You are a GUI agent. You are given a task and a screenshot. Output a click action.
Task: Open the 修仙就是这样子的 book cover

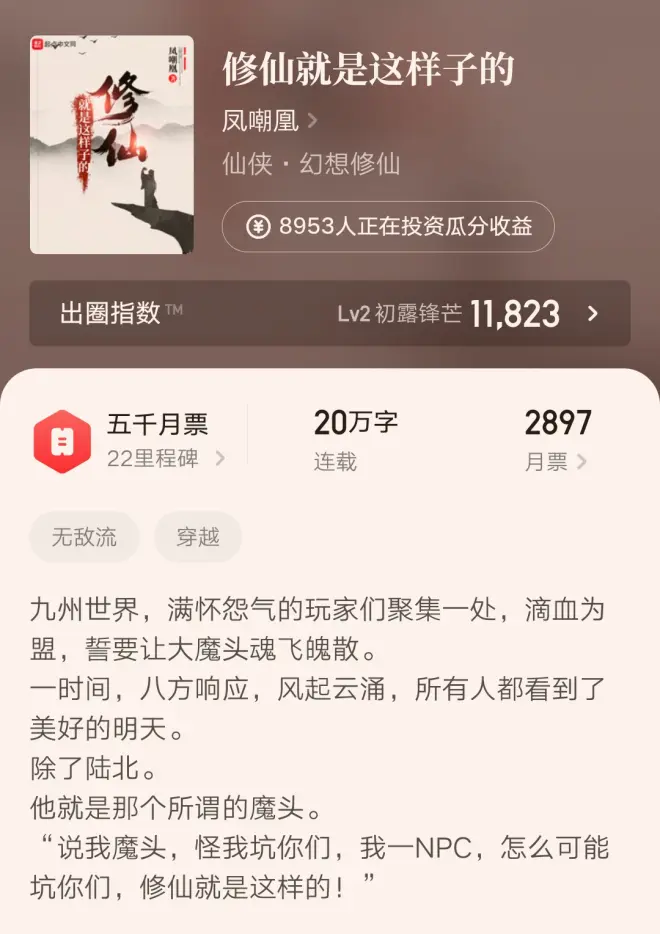pos(112,145)
